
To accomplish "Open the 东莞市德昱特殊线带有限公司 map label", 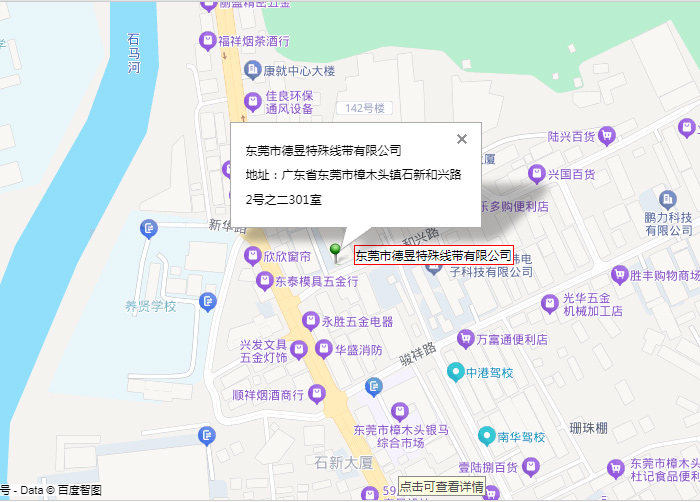I will coord(433,255).
